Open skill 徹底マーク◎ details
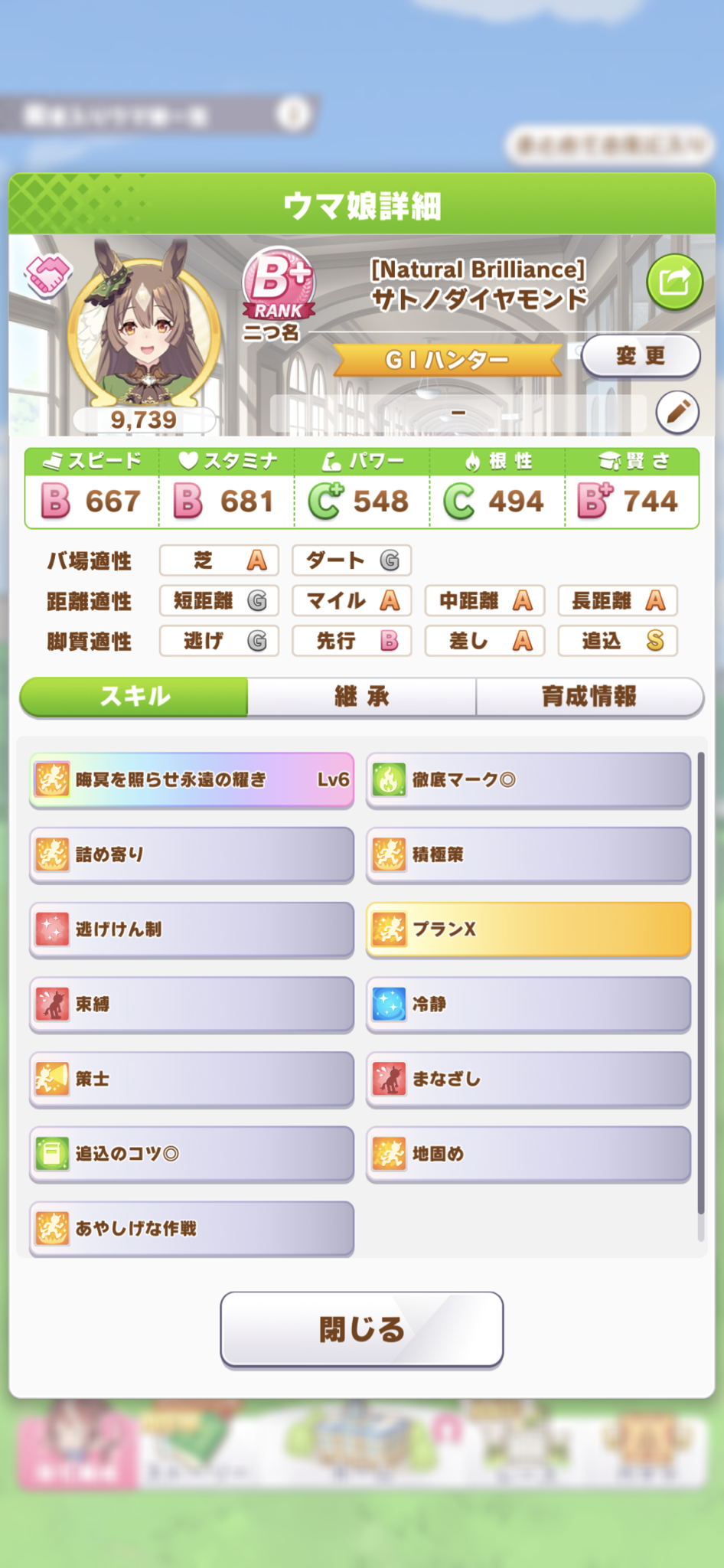 [528, 780]
